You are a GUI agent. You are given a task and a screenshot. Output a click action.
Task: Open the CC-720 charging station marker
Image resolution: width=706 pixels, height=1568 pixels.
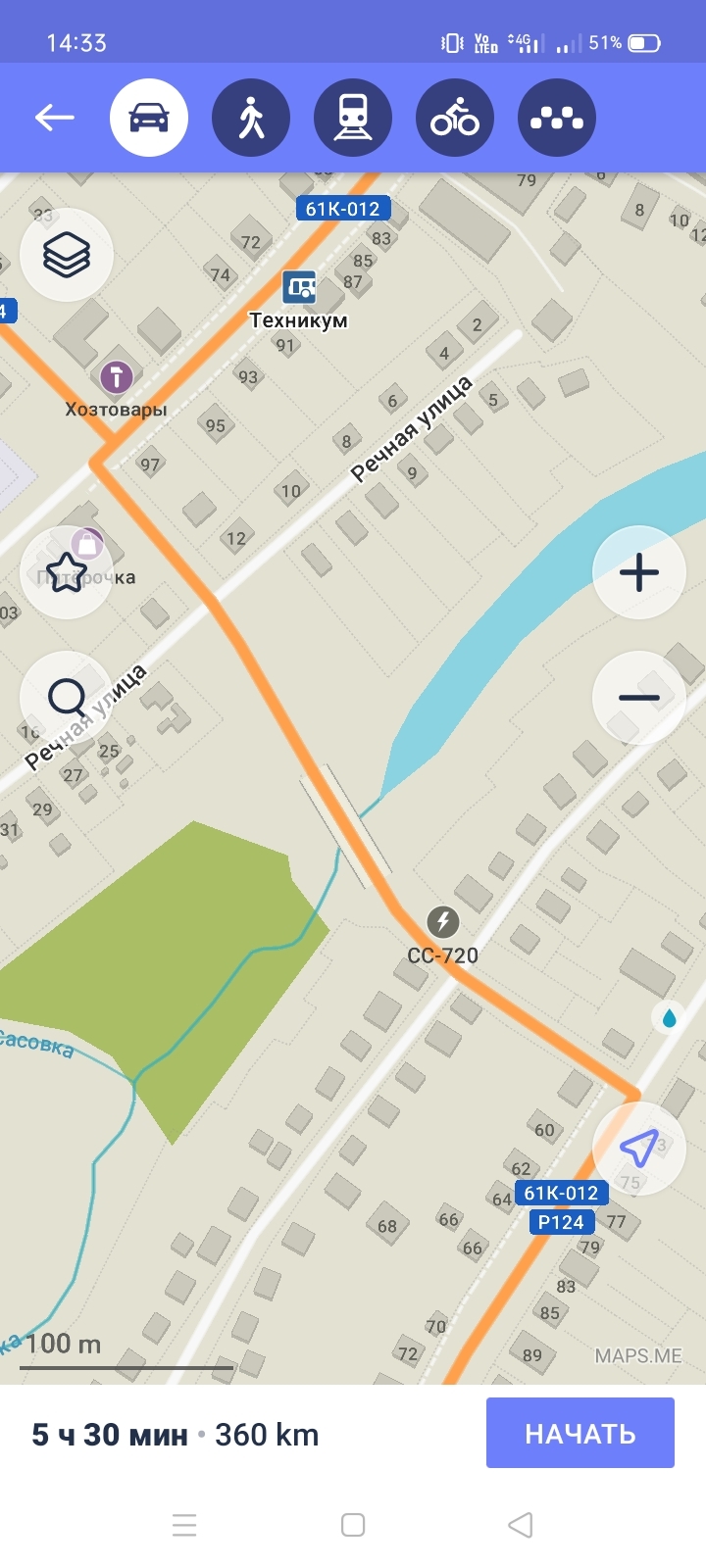pos(443,922)
